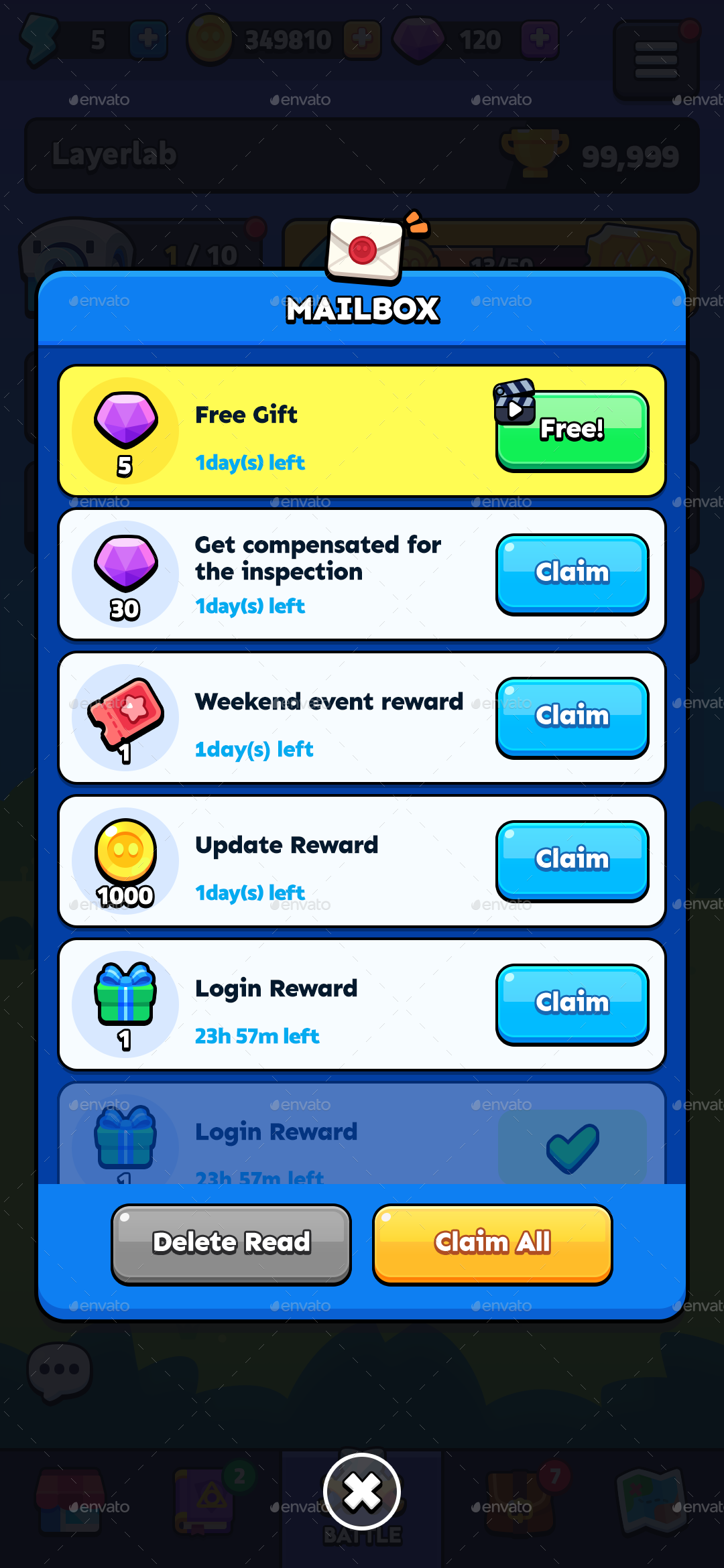The height and width of the screenshot is (1568, 724).
Task: Claim the Login Reward with 23h 57m left
Action: pyautogui.click(x=572, y=1004)
